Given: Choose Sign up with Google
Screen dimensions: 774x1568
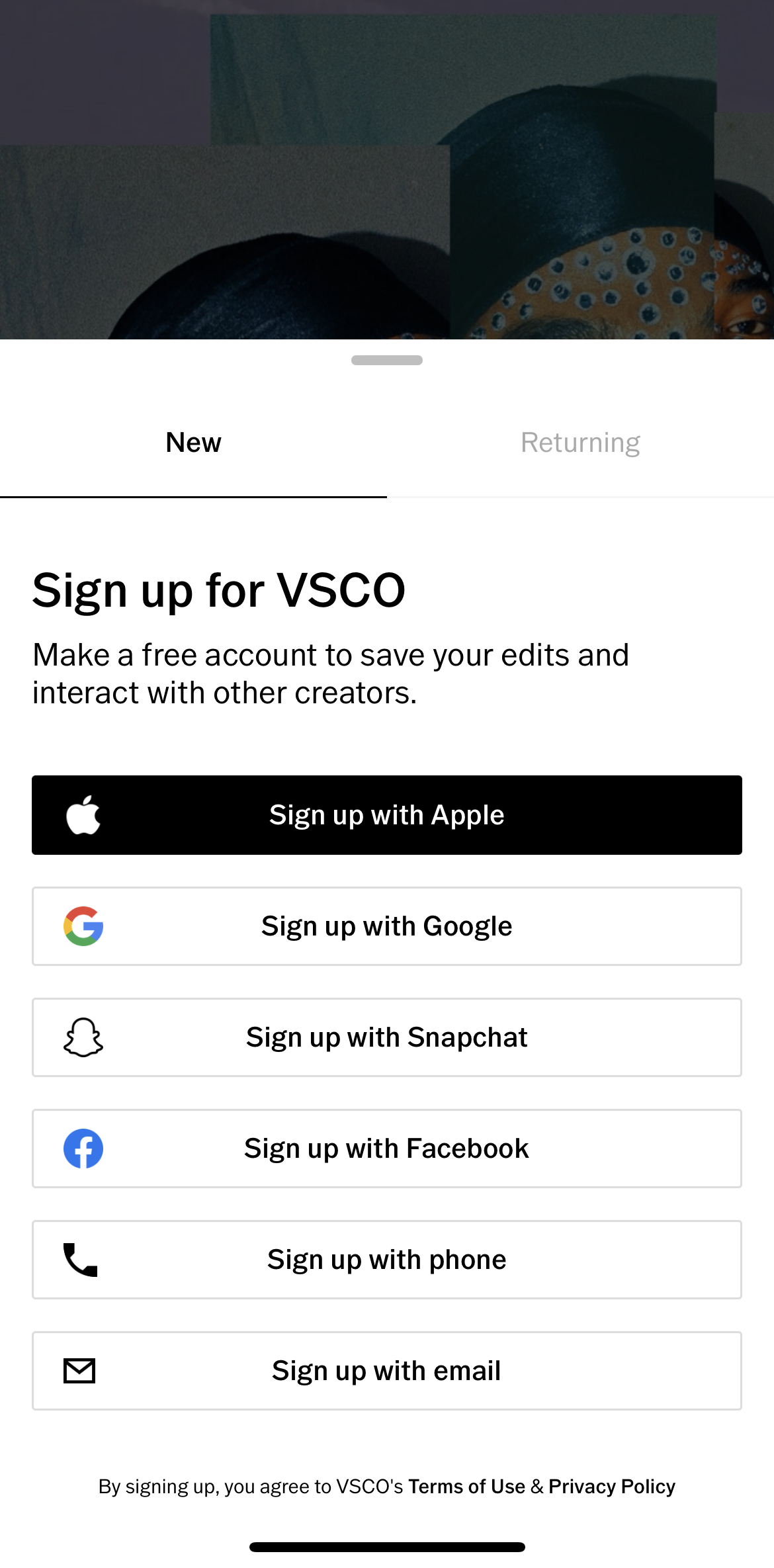Looking at the screenshot, I should point(387,926).
